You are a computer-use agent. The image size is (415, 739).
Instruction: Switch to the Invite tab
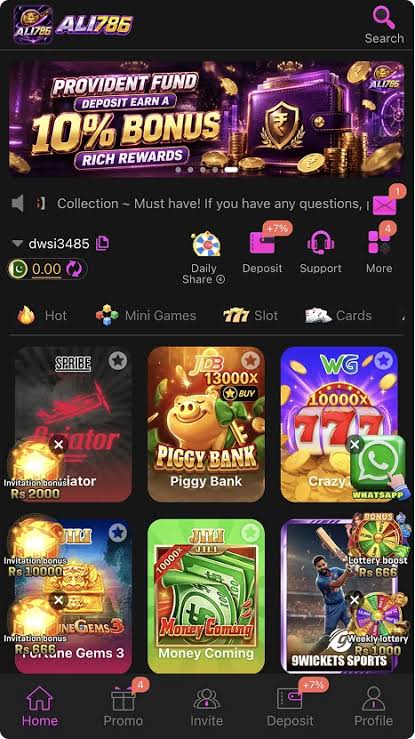(206, 707)
